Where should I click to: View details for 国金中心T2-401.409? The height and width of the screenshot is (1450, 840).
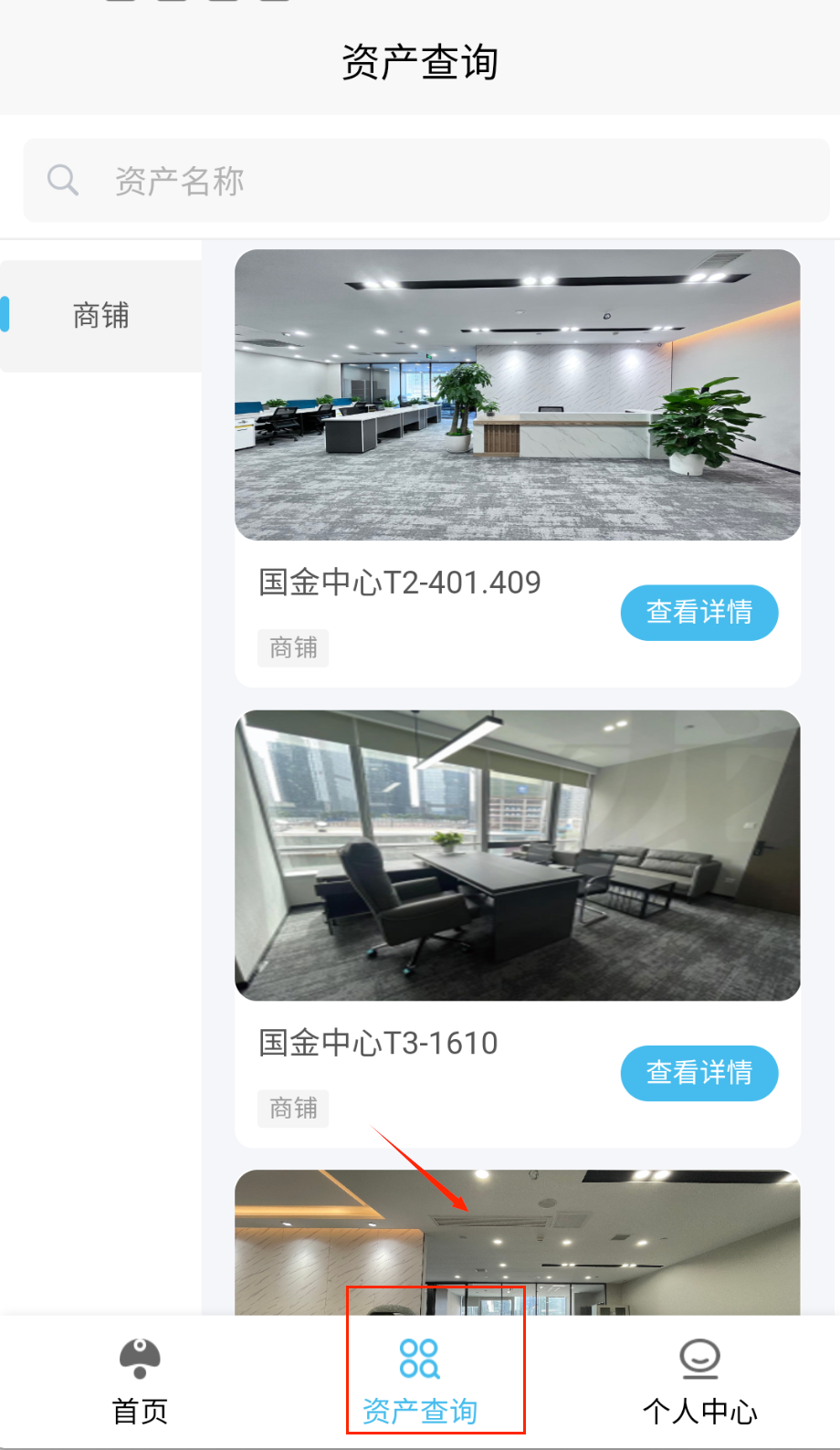(x=698, y=612)
